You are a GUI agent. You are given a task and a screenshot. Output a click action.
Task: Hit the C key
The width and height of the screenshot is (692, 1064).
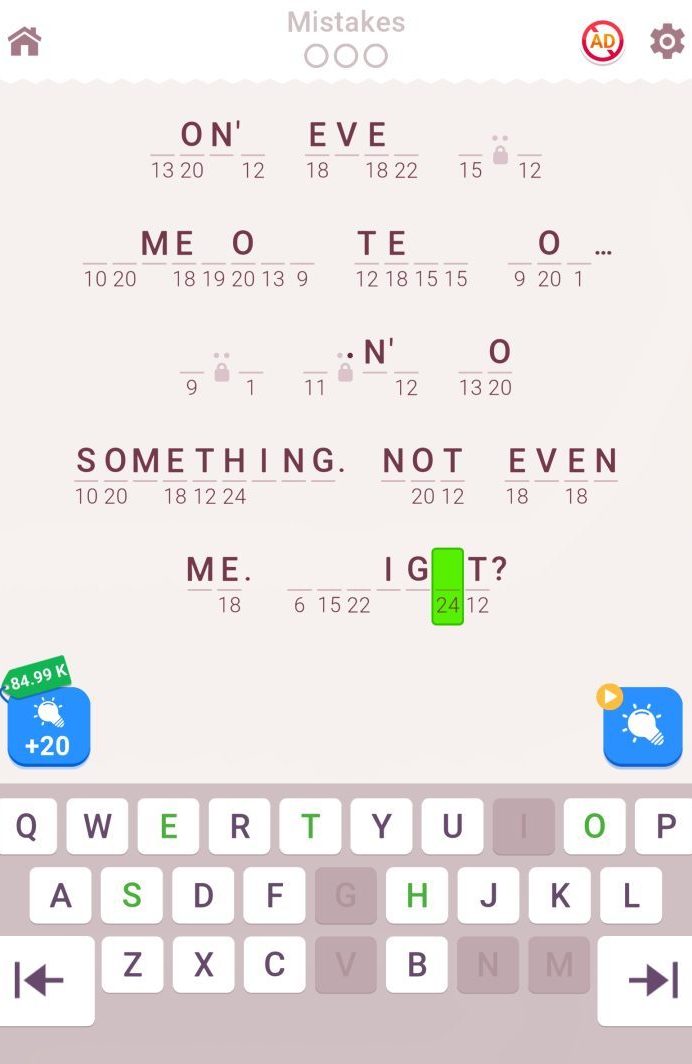point(275,964)
